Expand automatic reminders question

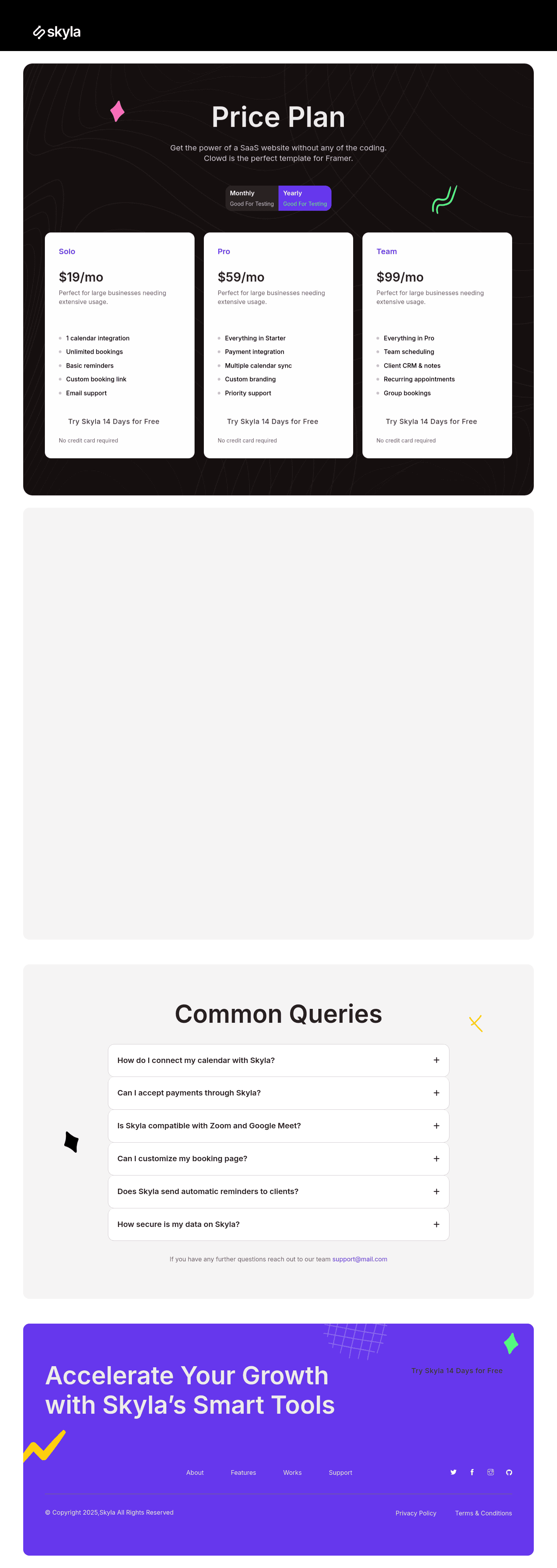[278, 1191]
